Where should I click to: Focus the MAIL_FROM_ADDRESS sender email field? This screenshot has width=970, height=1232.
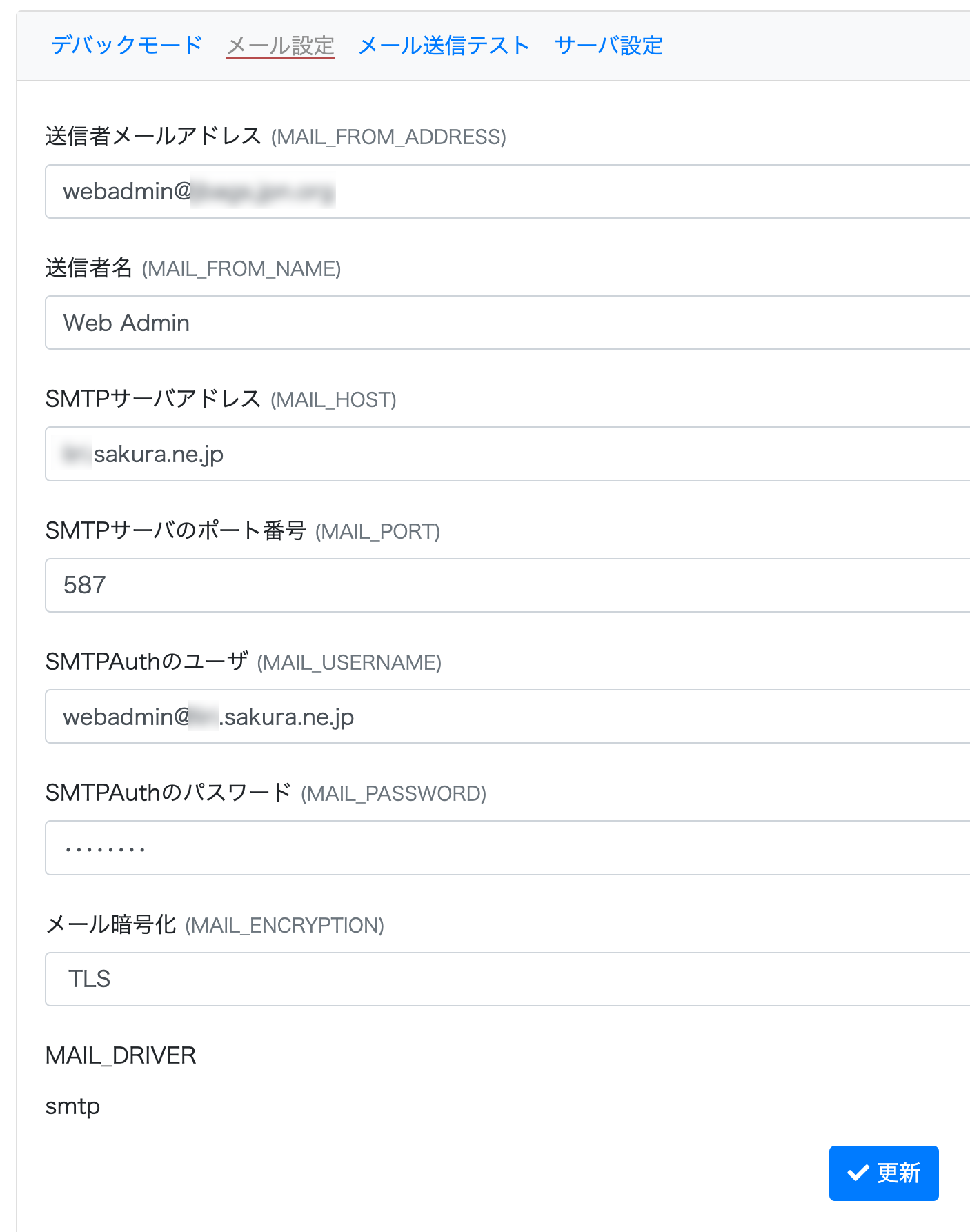pos(507,191)
